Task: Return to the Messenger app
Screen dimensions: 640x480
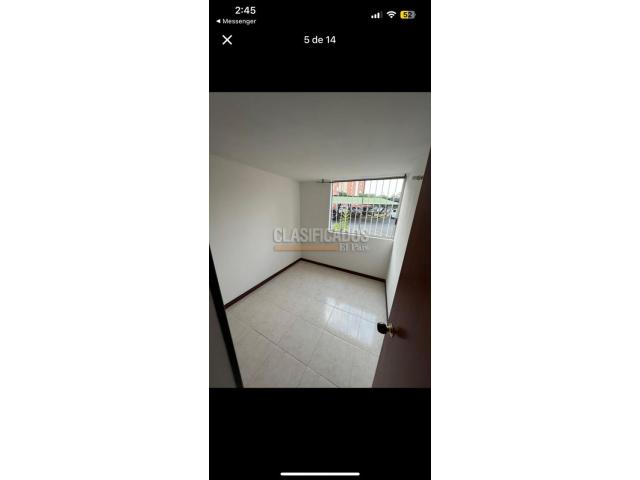Action: pos(236,21)
